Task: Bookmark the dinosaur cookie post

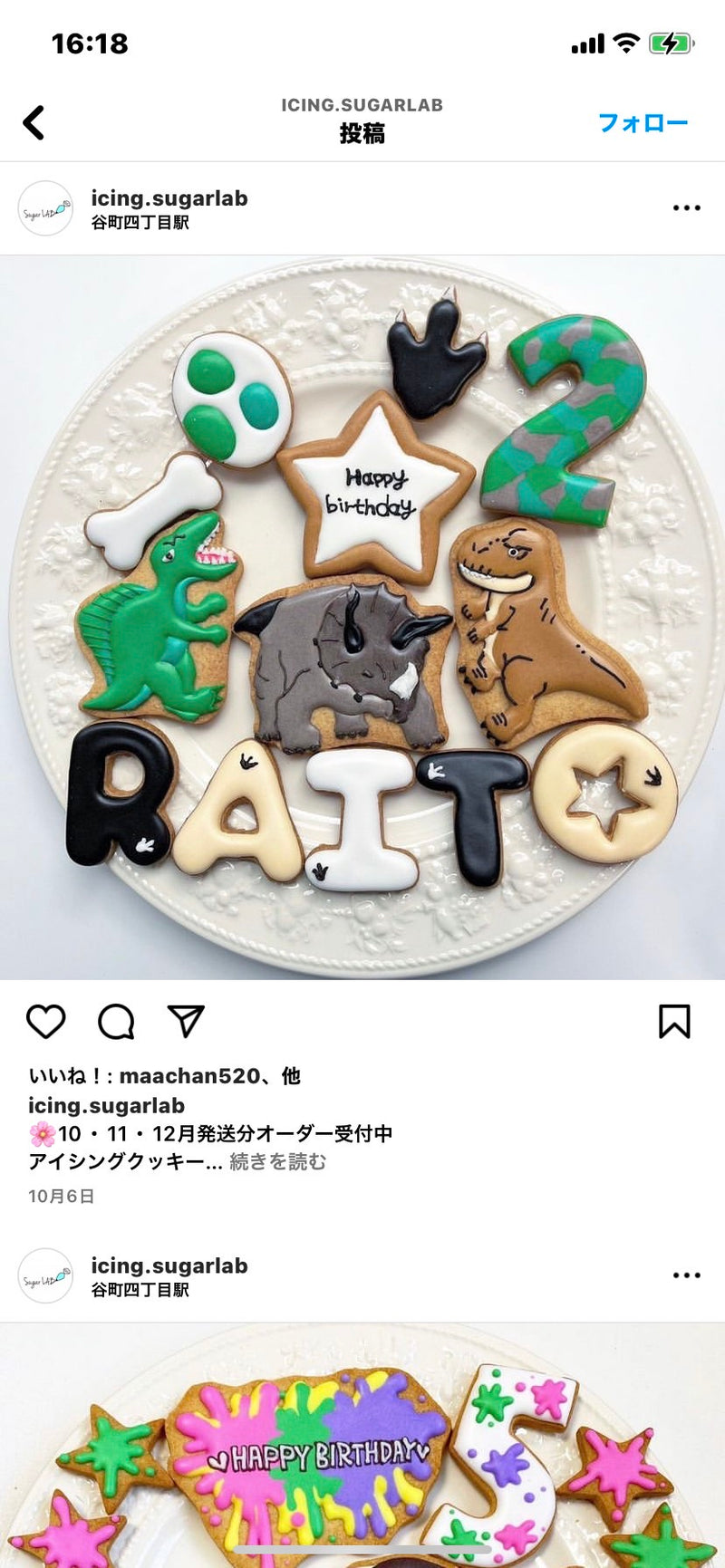Action: pyautogui.click(x=673, y=1021)
